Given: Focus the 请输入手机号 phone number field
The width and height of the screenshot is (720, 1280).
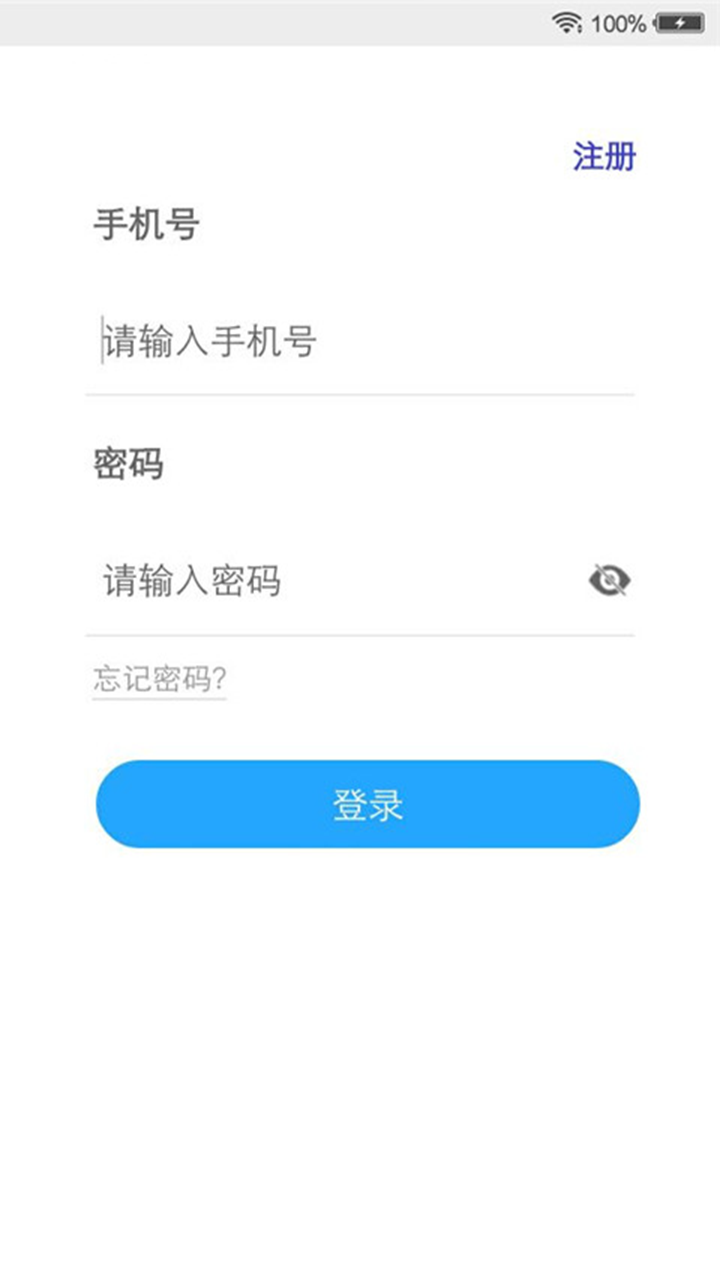Looking at the screenshot, I should tap(360, 341).
